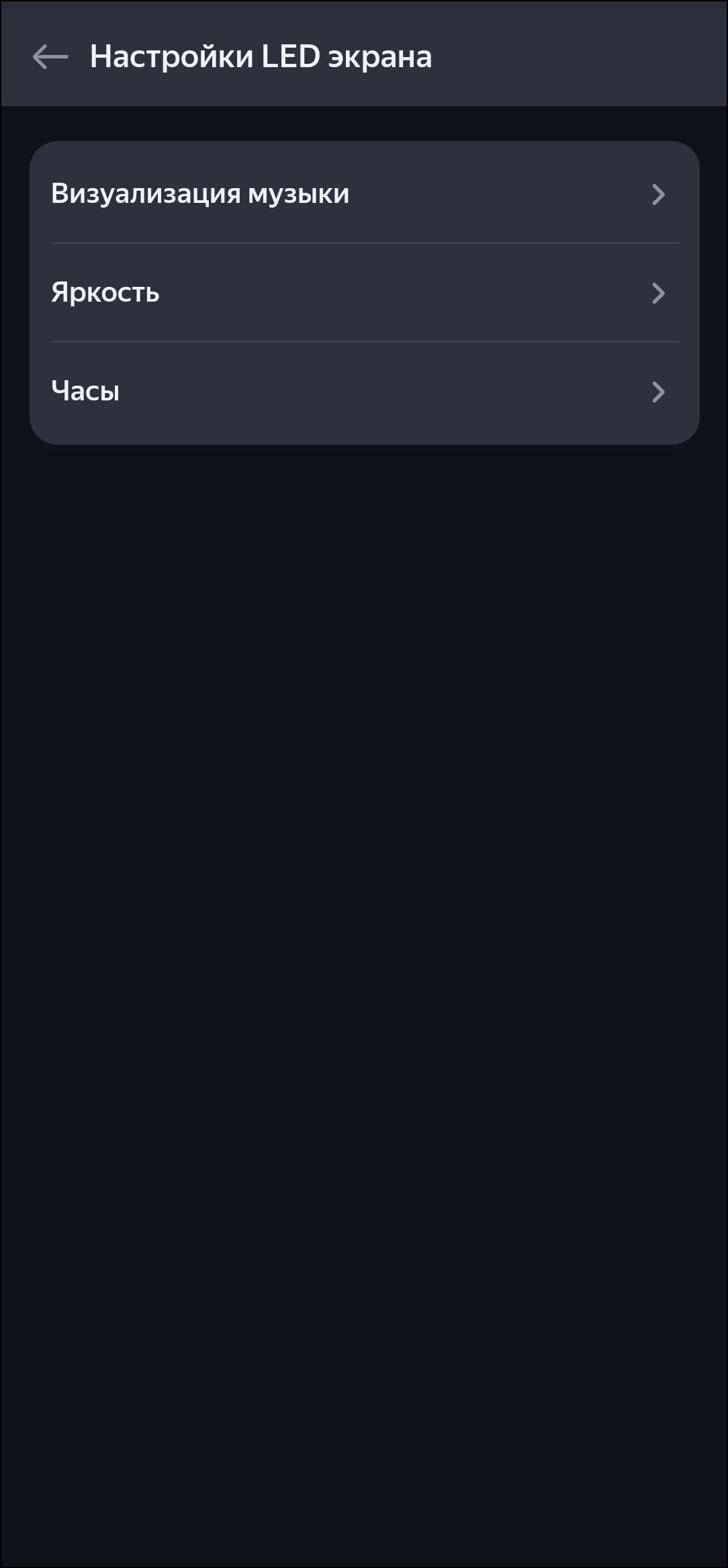728x1568 pixels.
Task: Open Визуализация музыки settings
Action: [x=364, y=193]
